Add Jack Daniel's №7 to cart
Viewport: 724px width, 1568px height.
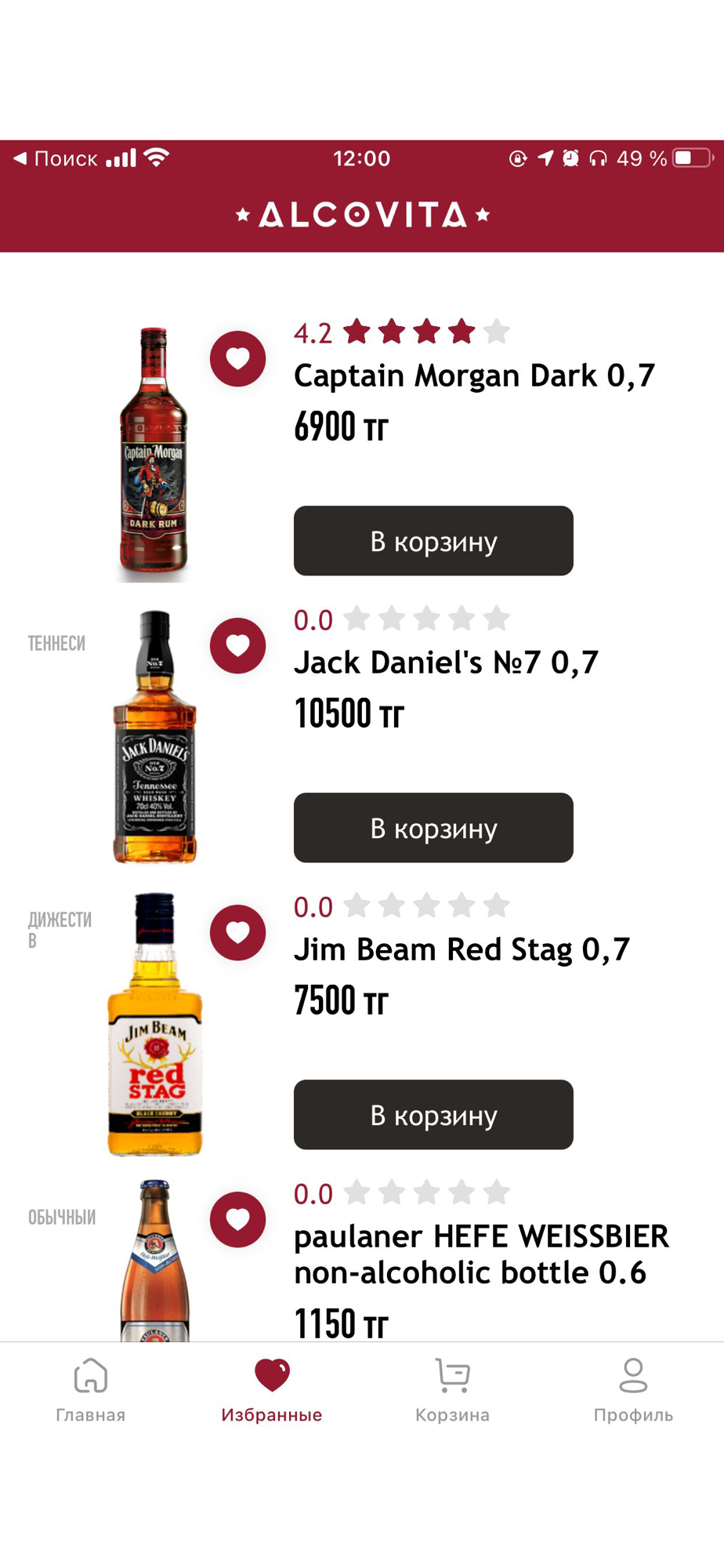point(433,828)
